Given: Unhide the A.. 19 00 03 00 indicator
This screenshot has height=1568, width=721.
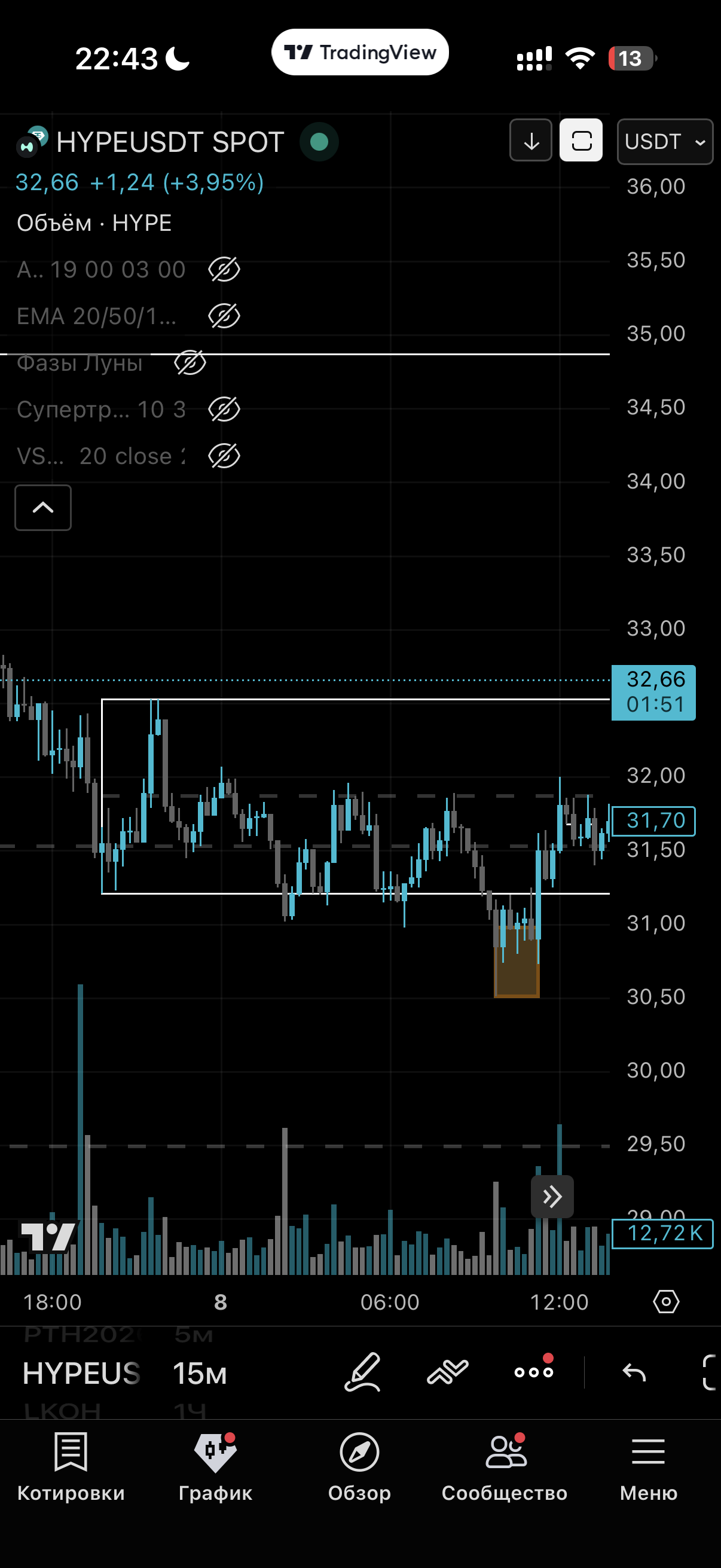Looking at the screenshot, I should [224, 270].
